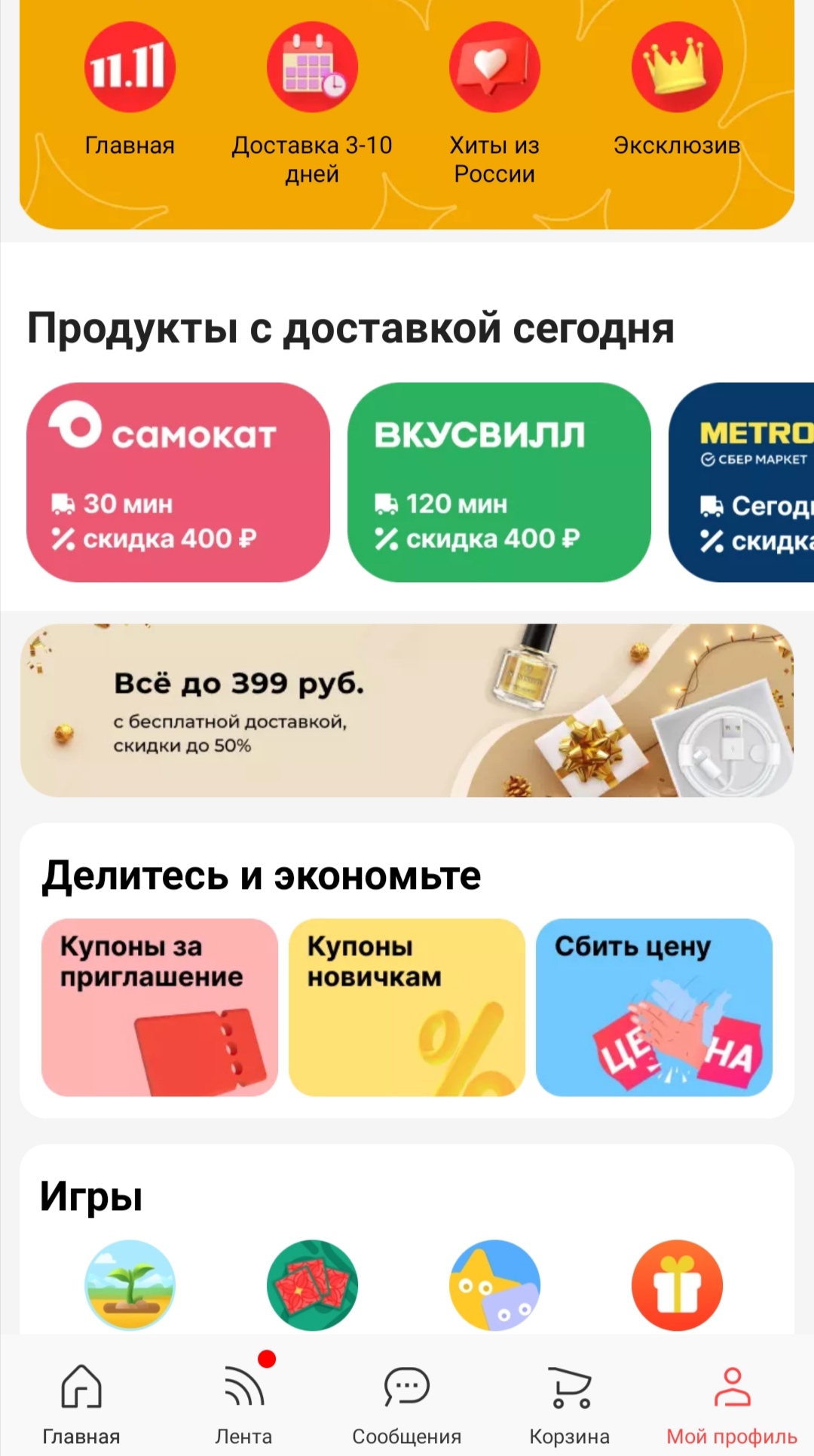Open the Сбить цену card
Image resolution: width=814 pixels, height=1456 pixels.
654,1007
